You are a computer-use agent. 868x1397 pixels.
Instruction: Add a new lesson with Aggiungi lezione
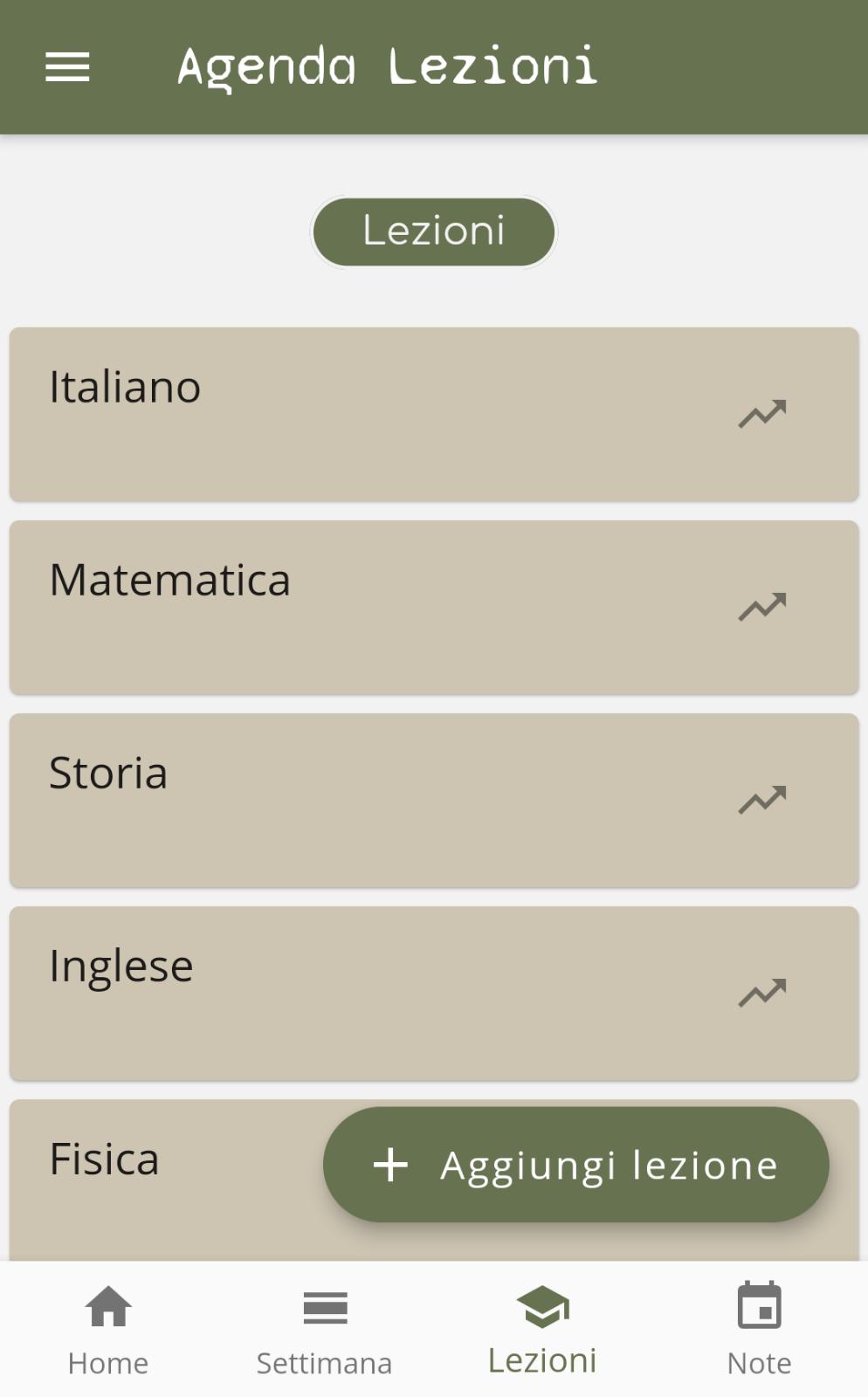tap(575, 1165)
